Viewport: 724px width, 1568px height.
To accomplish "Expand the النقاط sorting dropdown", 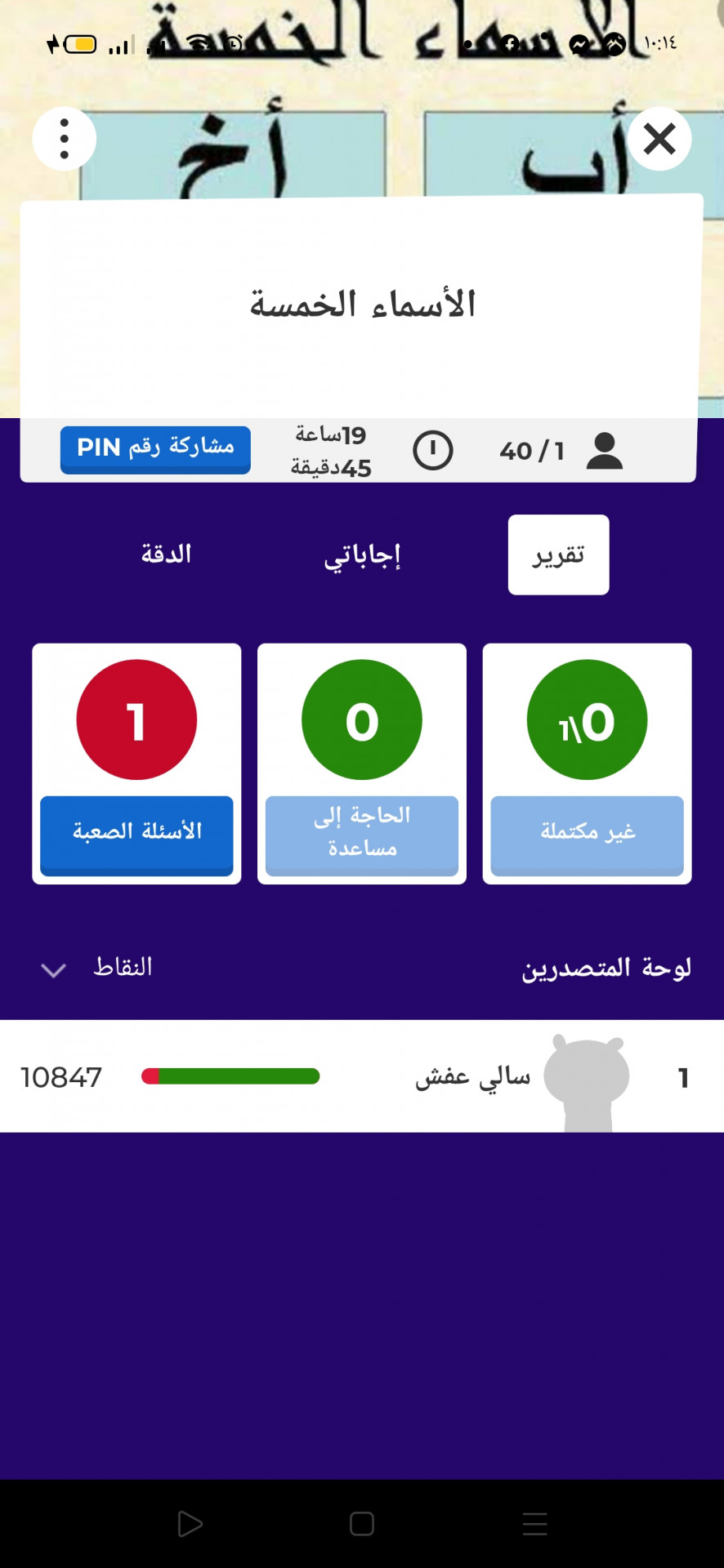I will (98, 968).
